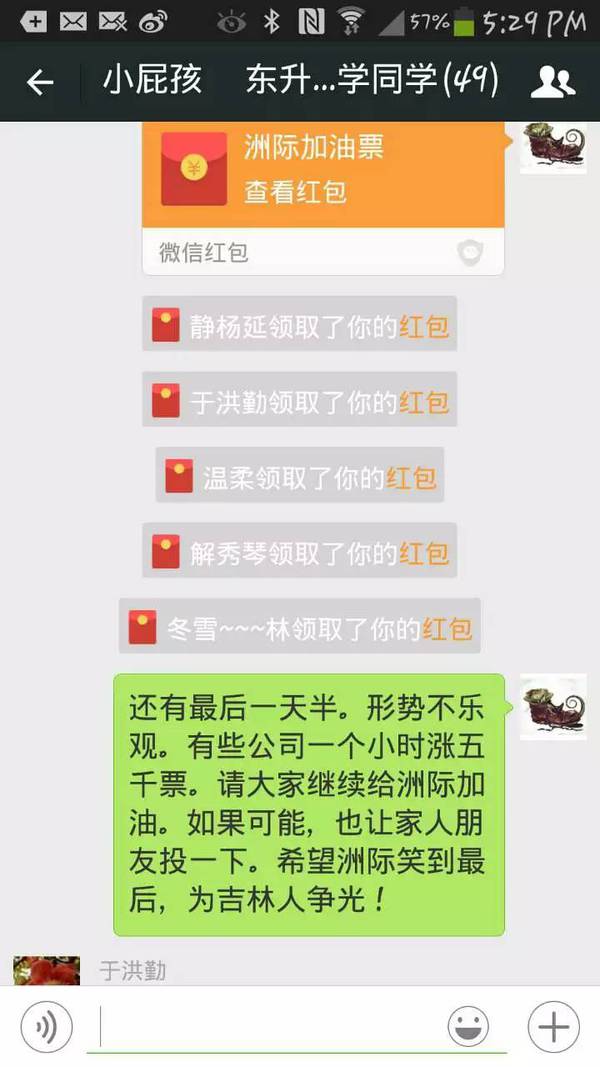Focus the message text field

point(270,1026)
